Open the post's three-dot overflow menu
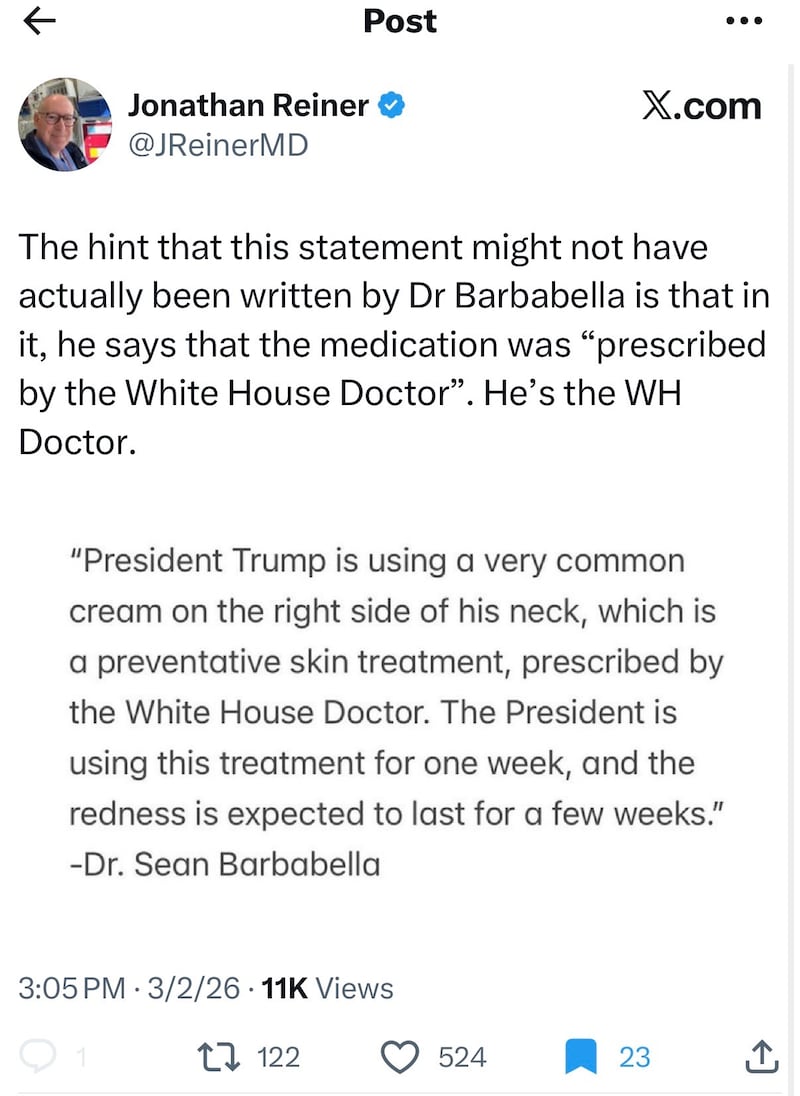800x1096 pixels. pos(743,22)
